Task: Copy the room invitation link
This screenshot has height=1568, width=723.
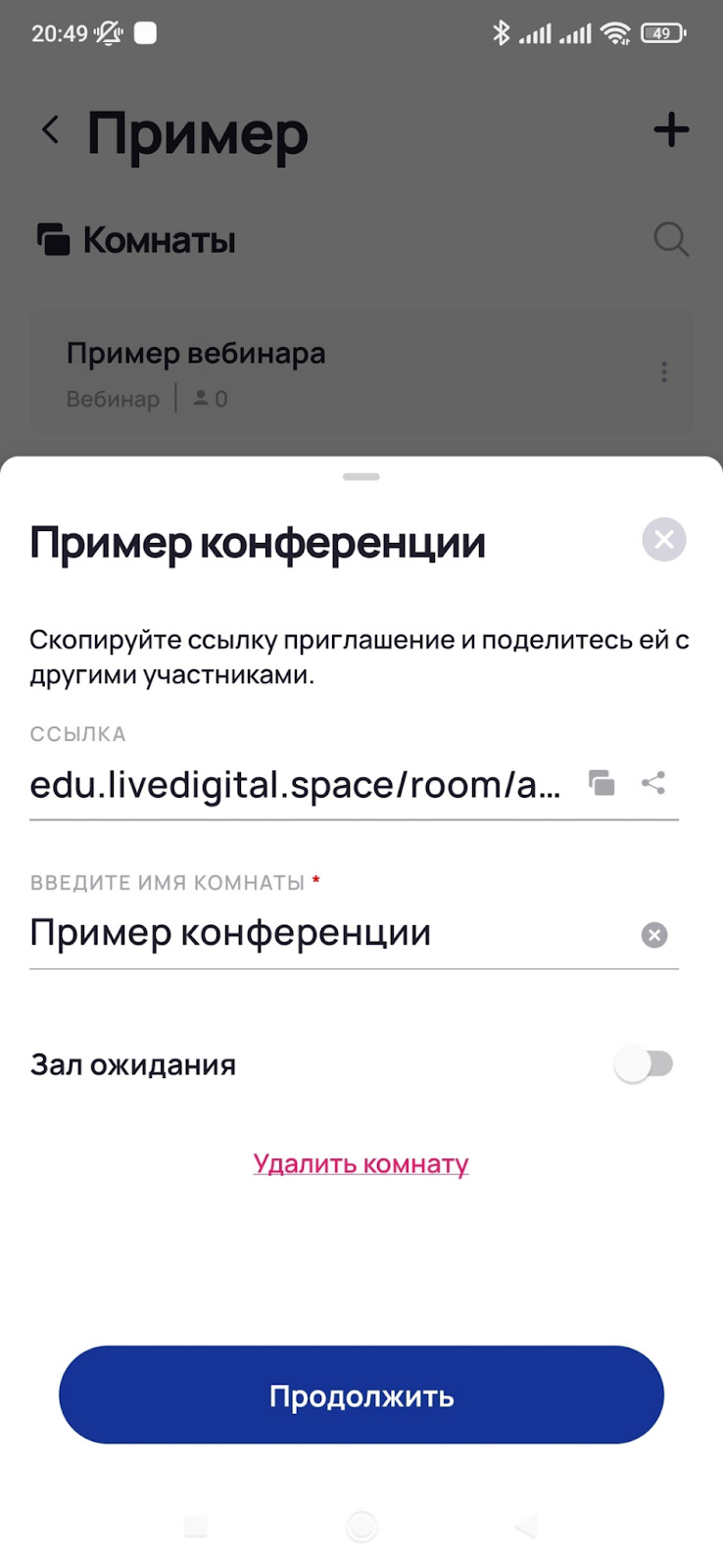Action: click(602, 783)
